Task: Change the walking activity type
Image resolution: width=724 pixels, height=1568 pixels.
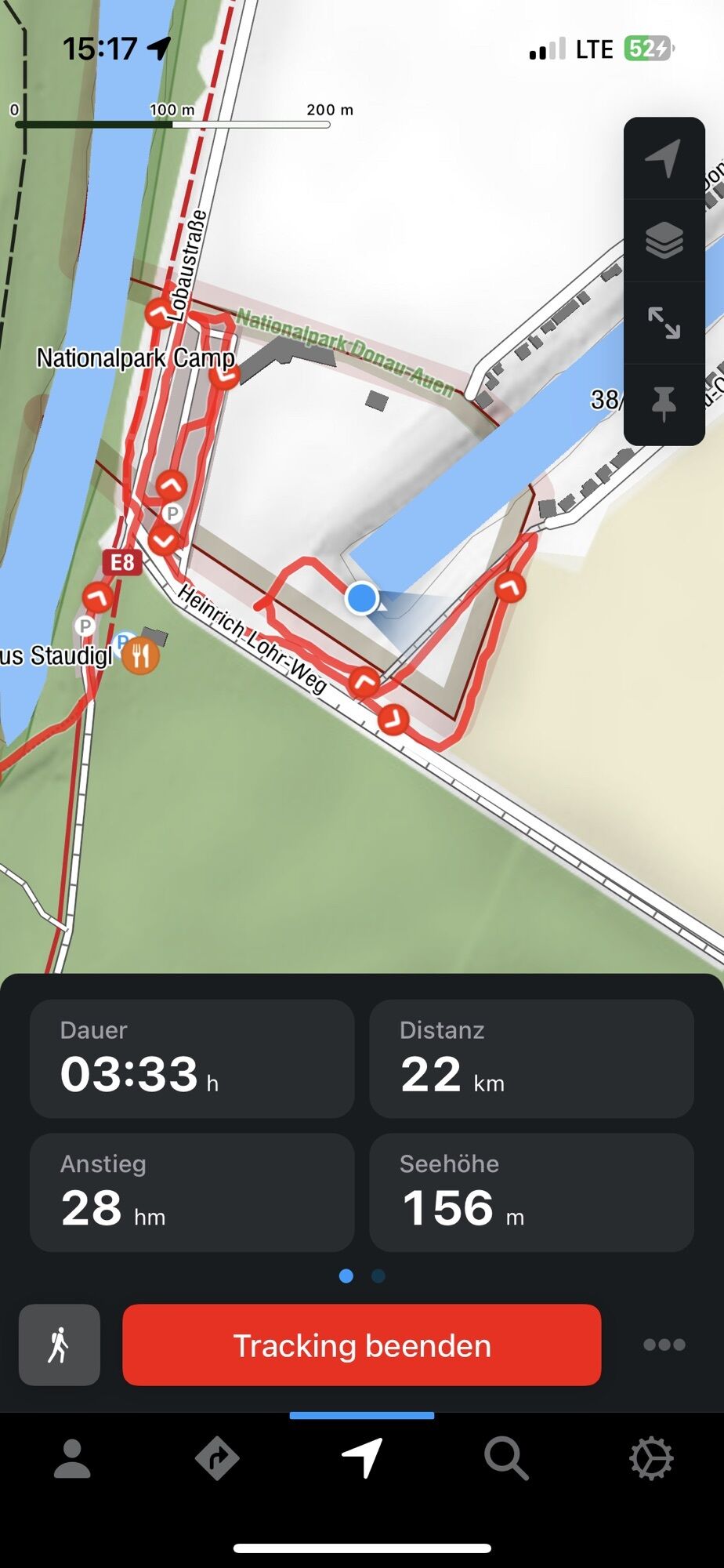Action: tap(60, 1345)
